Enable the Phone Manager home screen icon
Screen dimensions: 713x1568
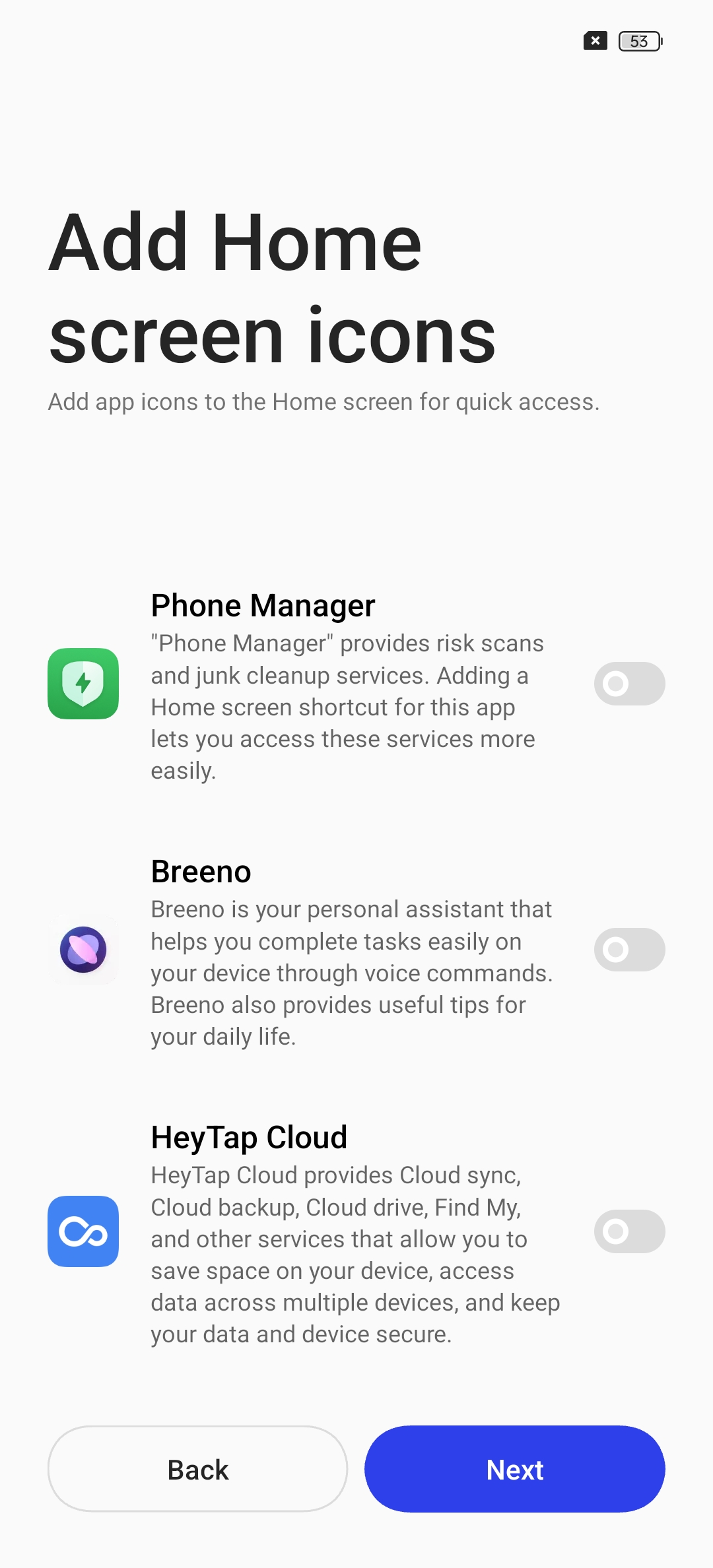click(629, 684)
